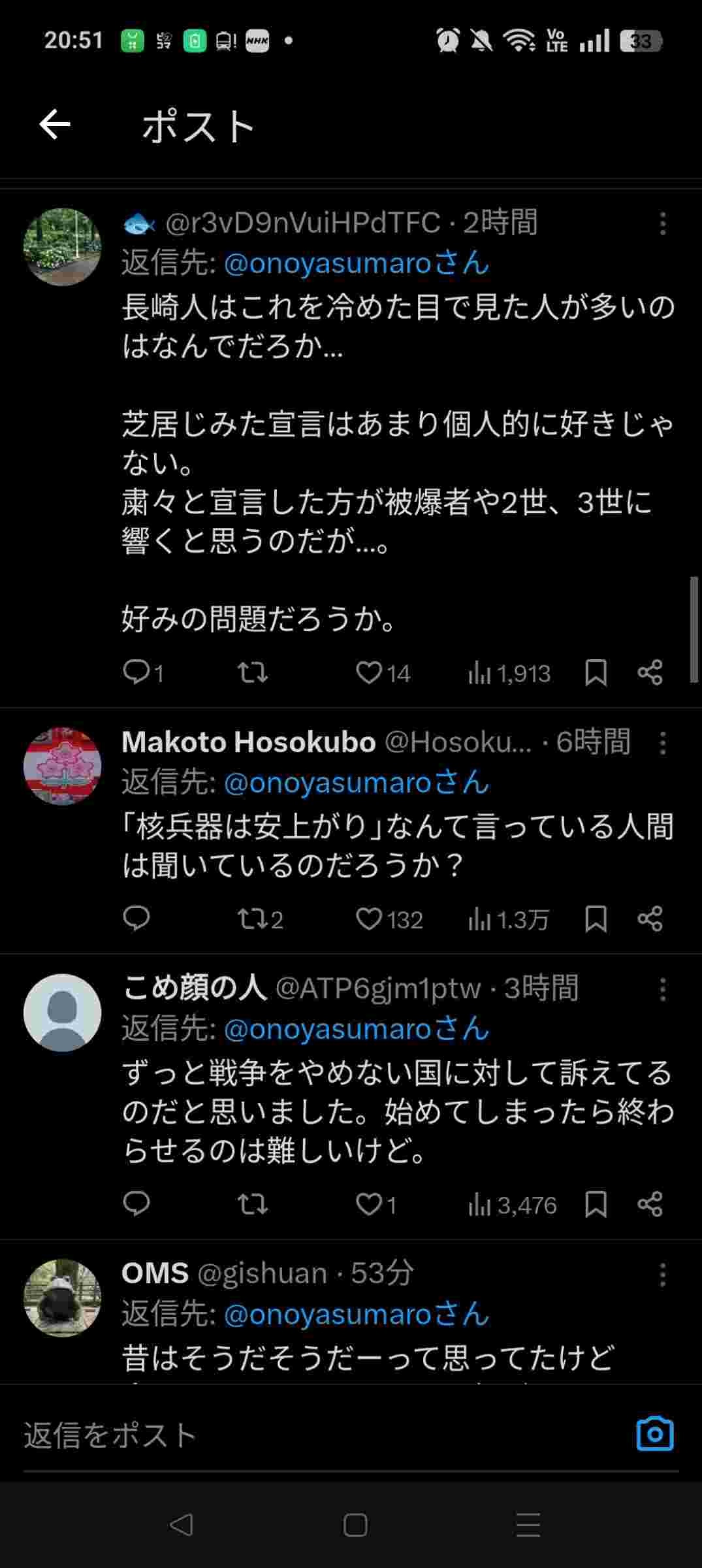Open the system recent apps button
This screenshot has height=1568, width=702.
pyautogui.click(x=528, y=1525)
